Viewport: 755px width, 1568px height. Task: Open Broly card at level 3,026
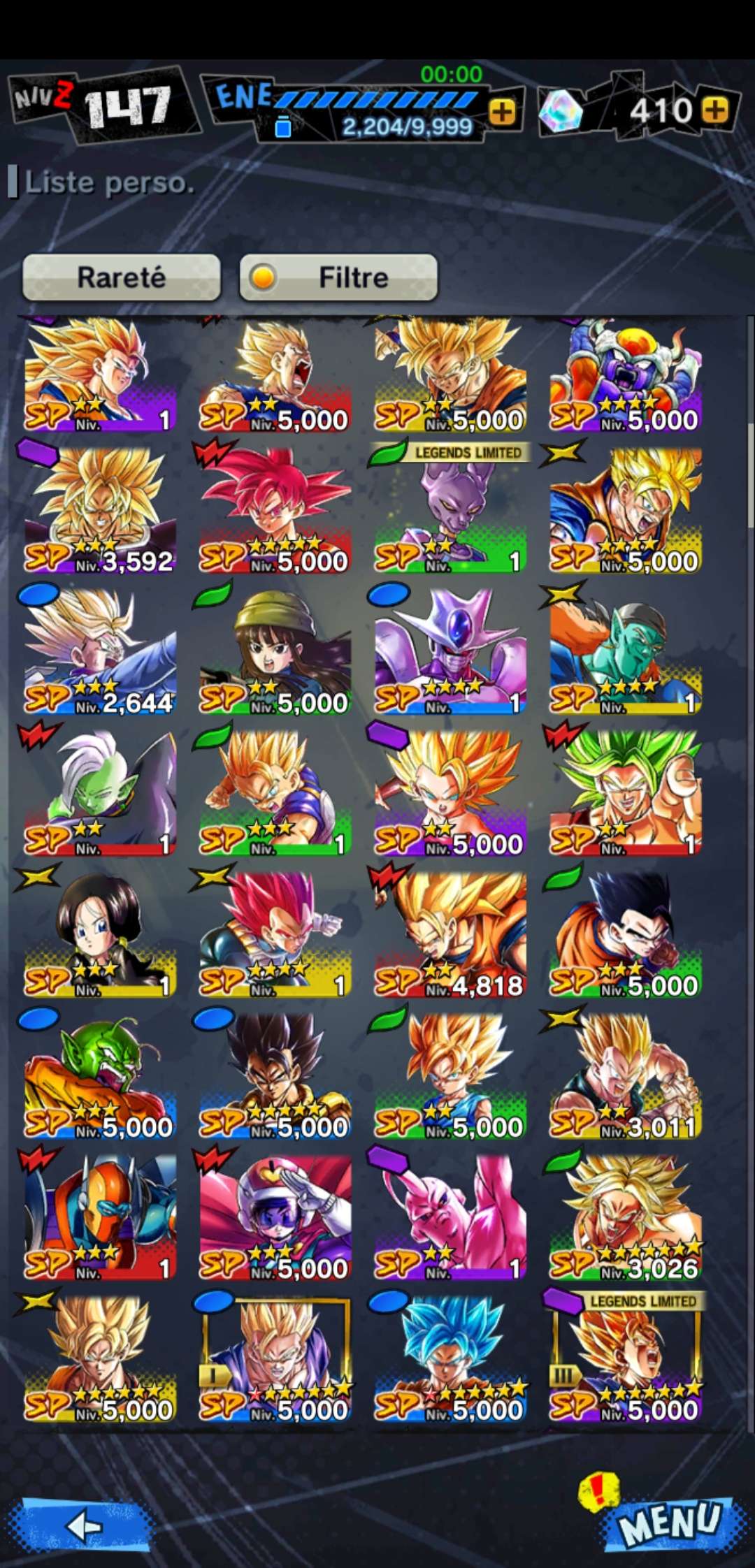click(x=626, y=1217)
